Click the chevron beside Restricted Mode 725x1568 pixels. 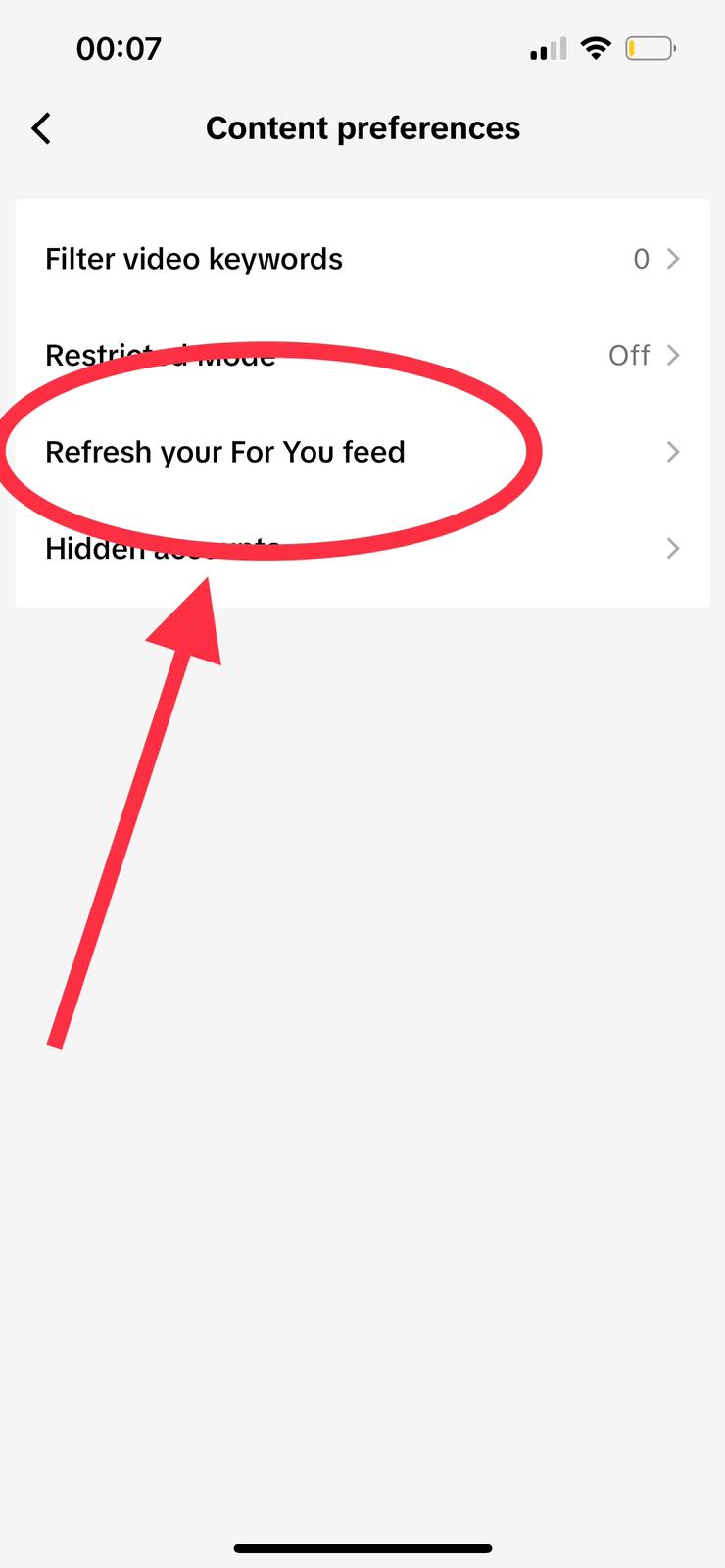point(672,355)
